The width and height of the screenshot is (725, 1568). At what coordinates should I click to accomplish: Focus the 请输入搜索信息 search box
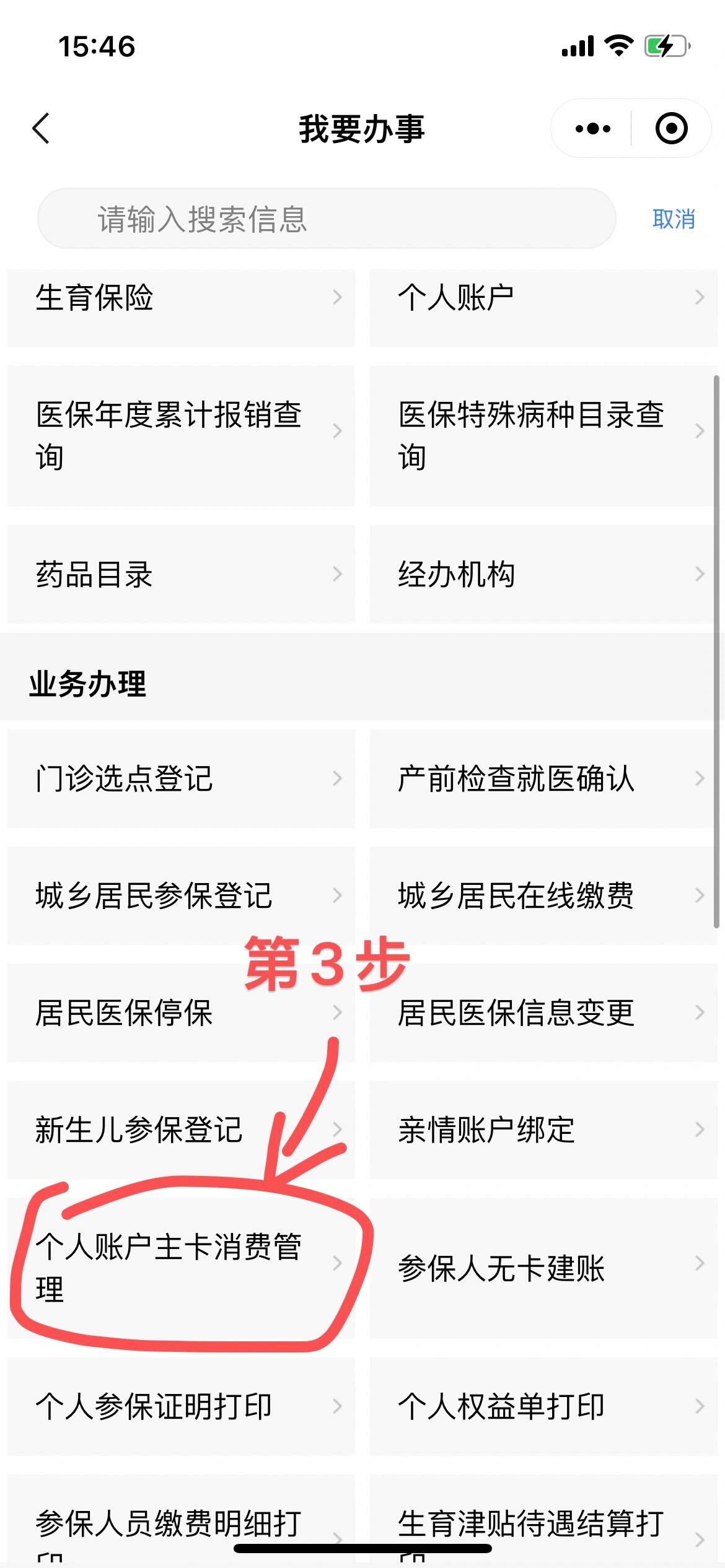(x=326, y=219)
